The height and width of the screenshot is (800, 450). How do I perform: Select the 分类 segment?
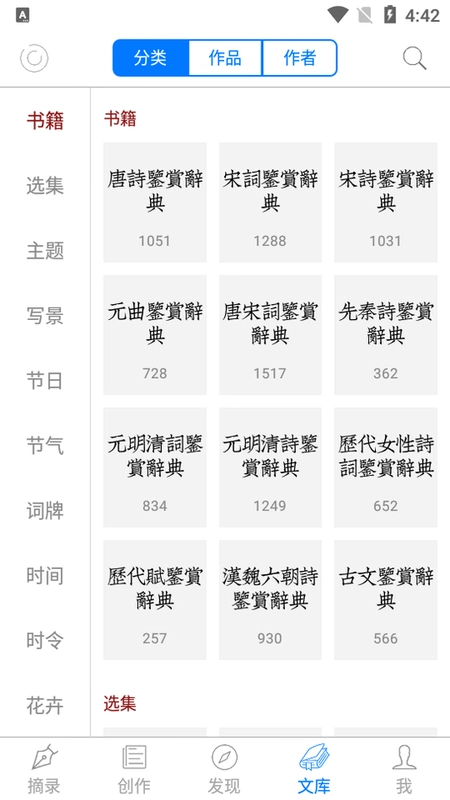point(151,58)
